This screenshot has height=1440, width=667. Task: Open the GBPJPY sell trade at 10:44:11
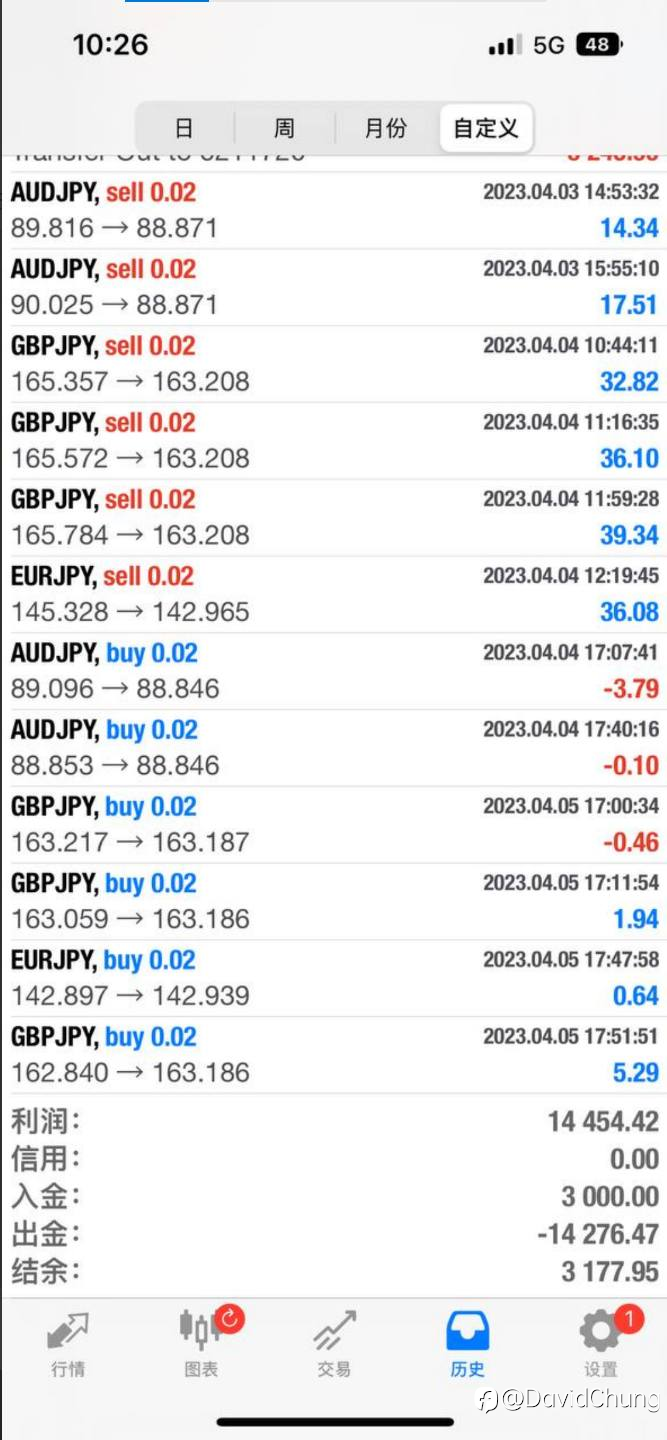334,364
